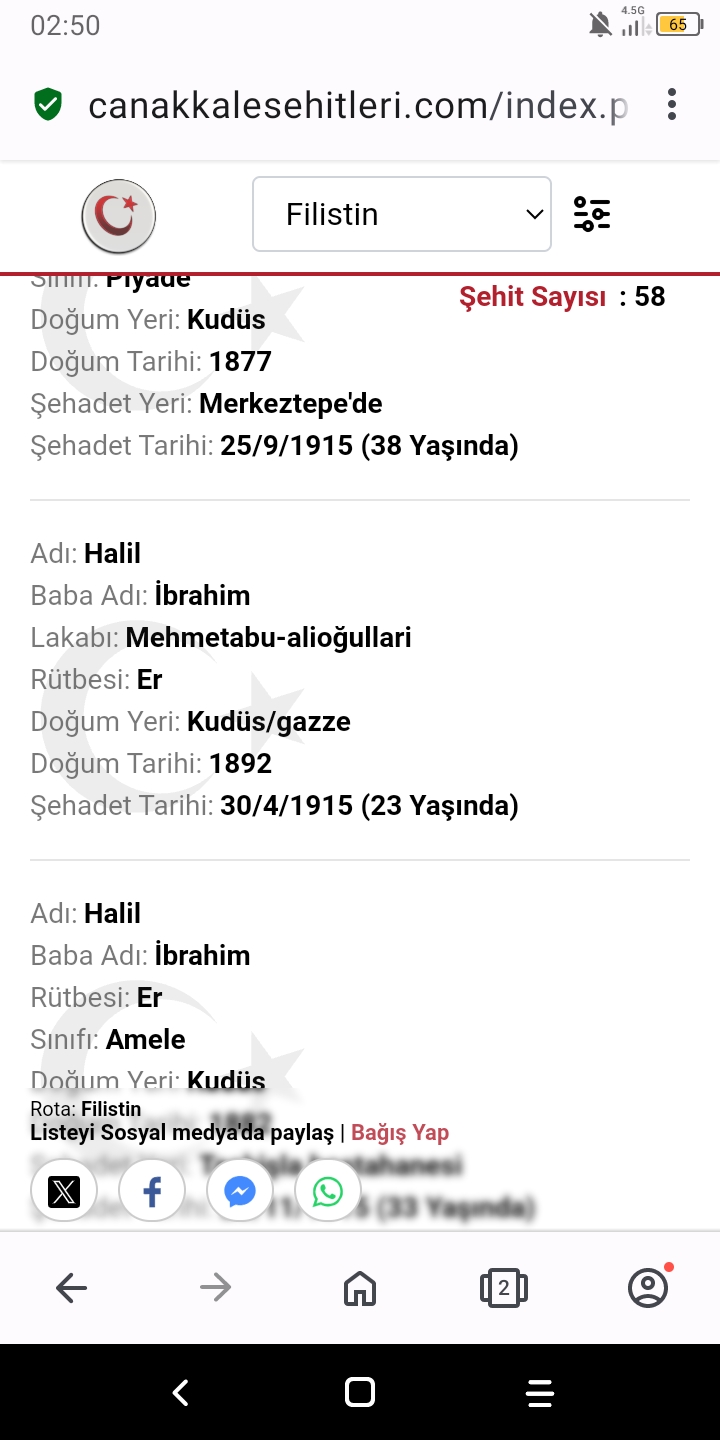Share the list on Facebook
Image resolution: width=720 pixels, height=1440 pixels.
coord(152,1192)
